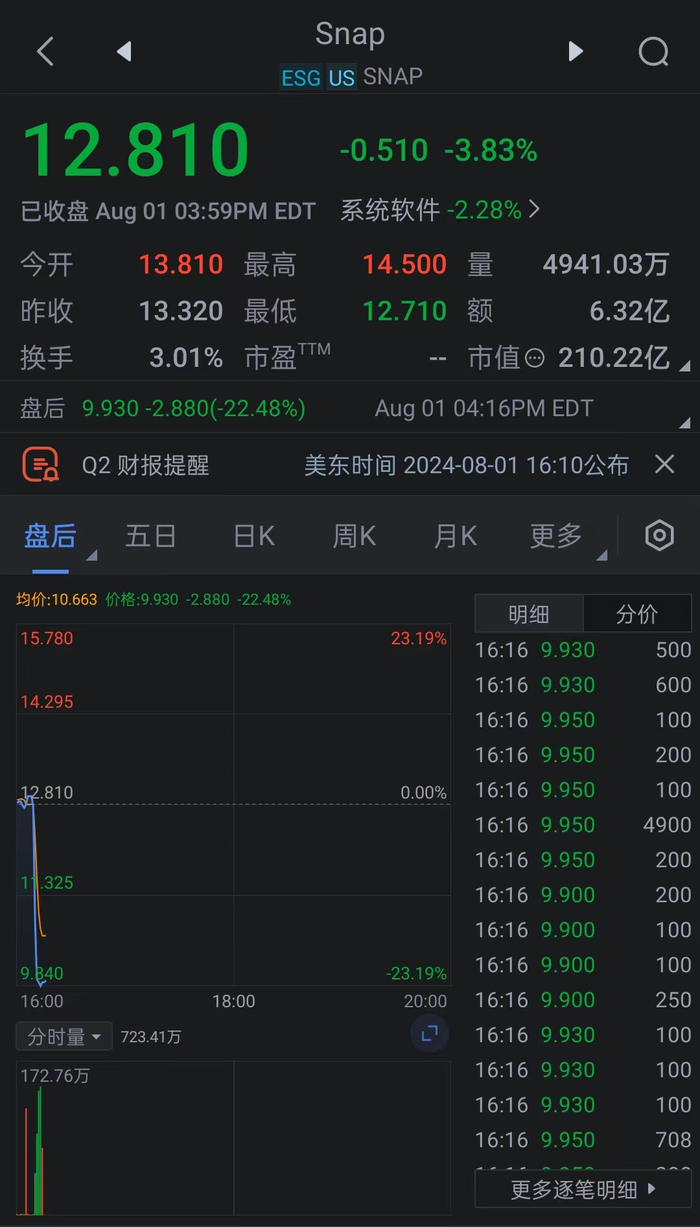Select the 明细 tab
Image resolution: width=700 pixels, height=1227 pixels.
pos(529,614)
